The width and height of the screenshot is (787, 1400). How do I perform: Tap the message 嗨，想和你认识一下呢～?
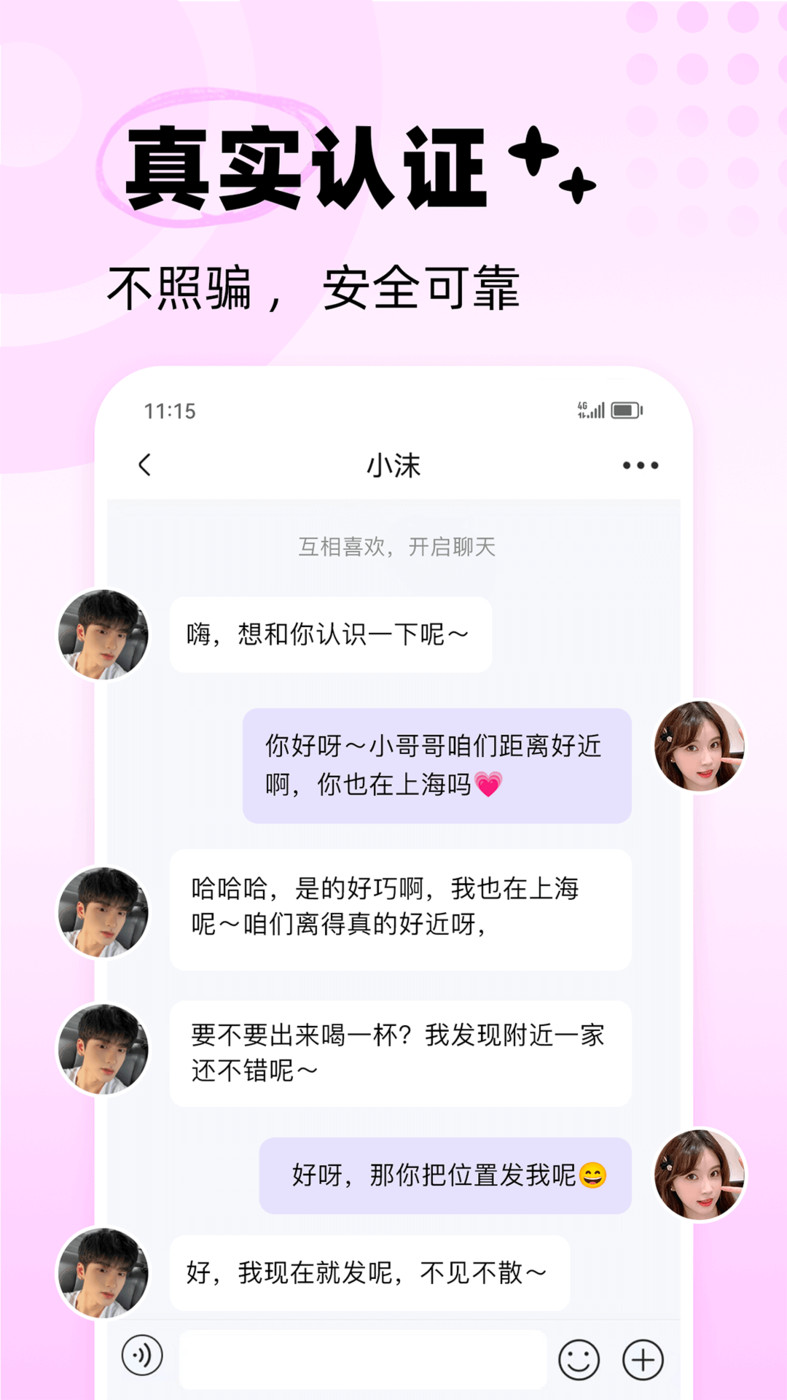click(x=331, y=634)
